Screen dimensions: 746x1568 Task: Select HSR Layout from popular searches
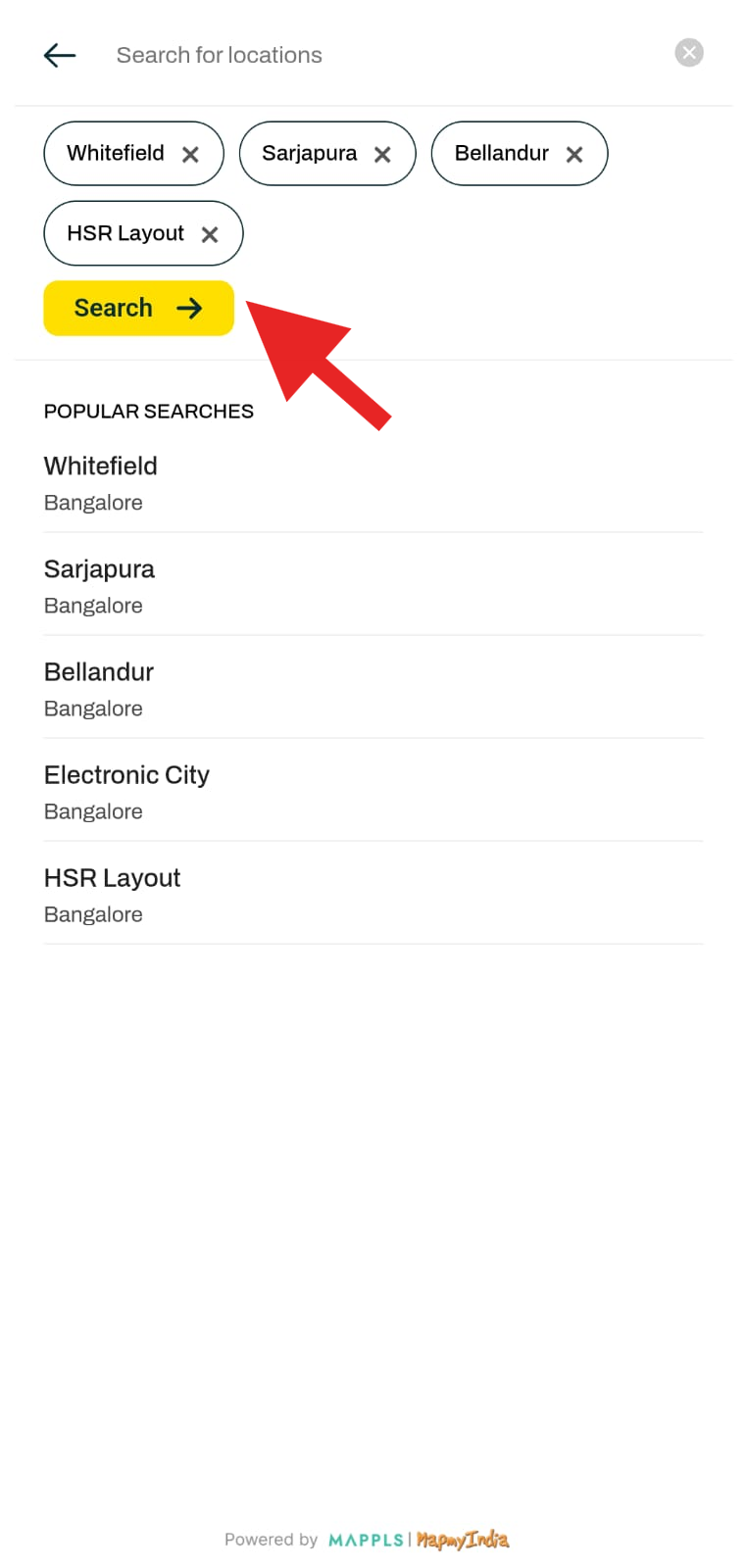click(x=373, y=895)
